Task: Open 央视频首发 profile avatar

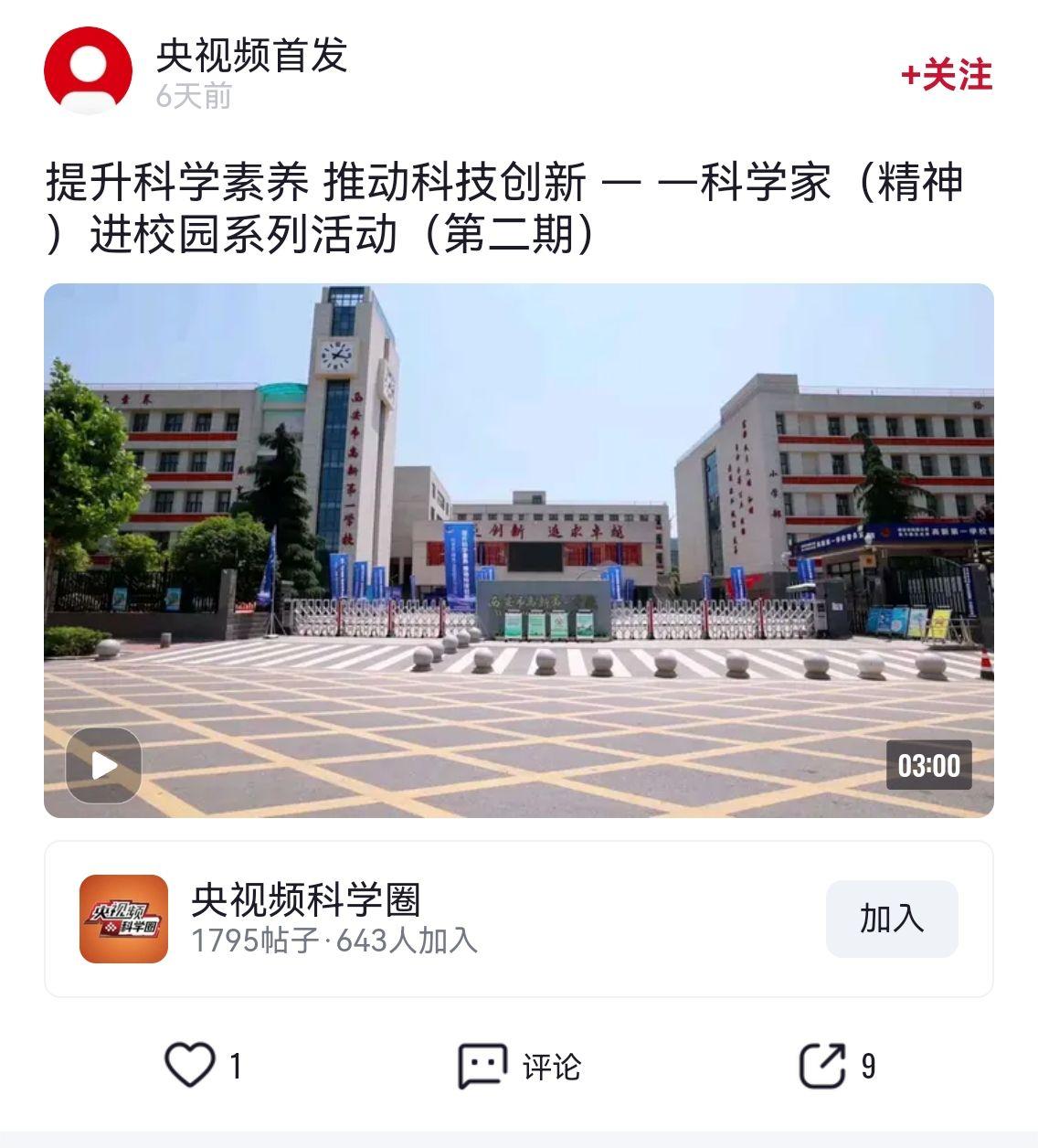Action: click(x=88, y=70)
